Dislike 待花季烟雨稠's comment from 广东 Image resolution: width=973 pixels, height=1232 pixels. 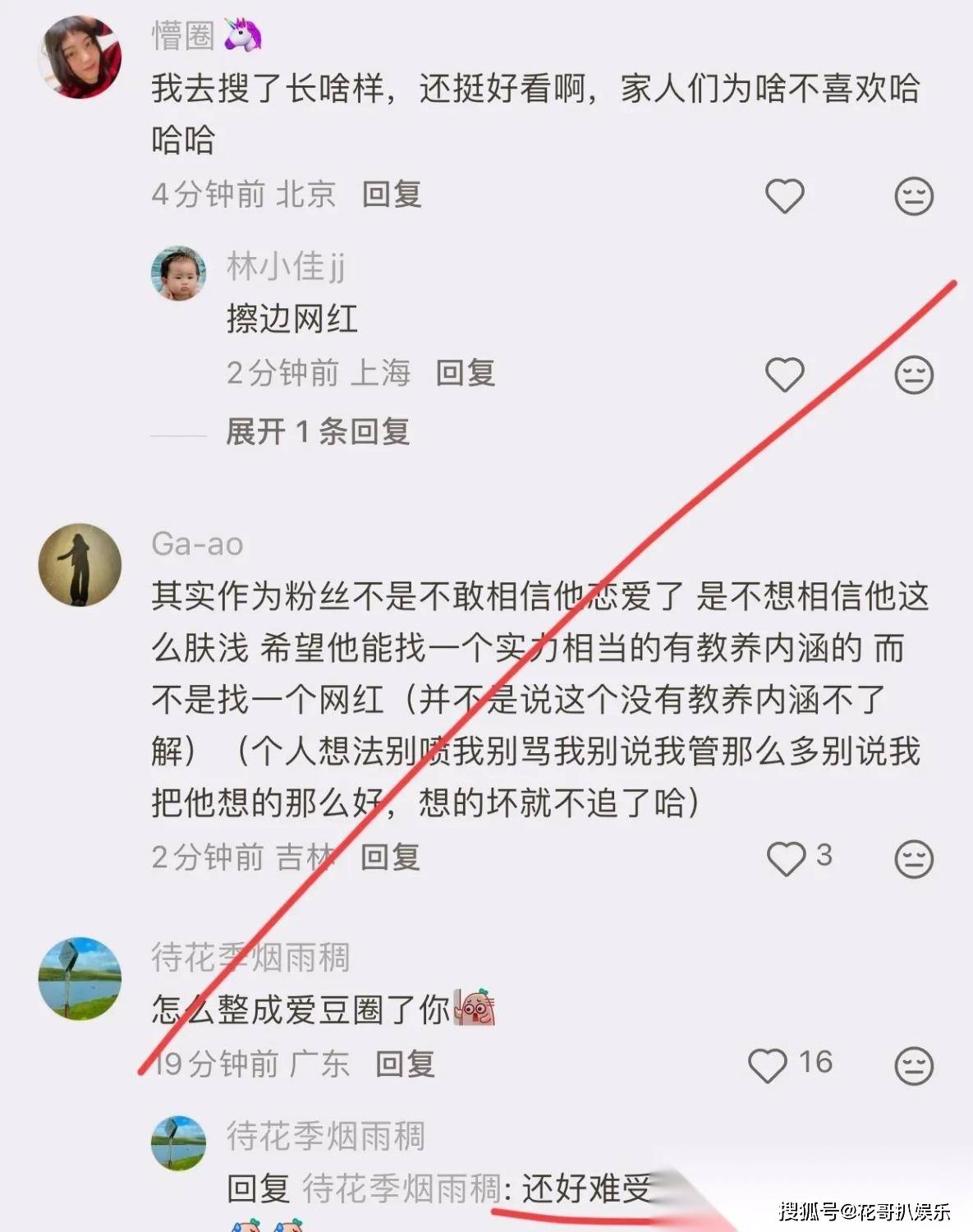point(913,1065)
